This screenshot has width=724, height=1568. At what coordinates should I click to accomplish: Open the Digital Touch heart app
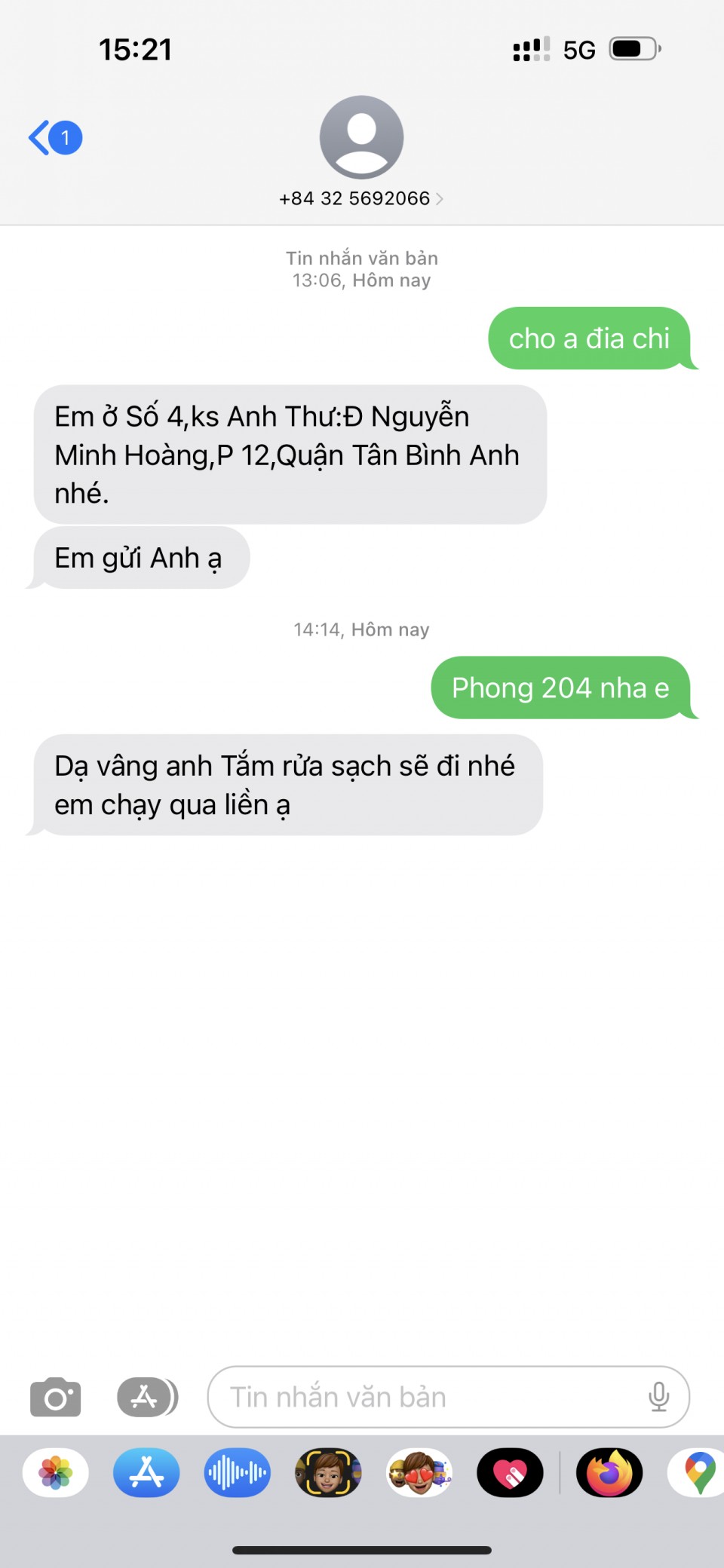pos(510,1472)
